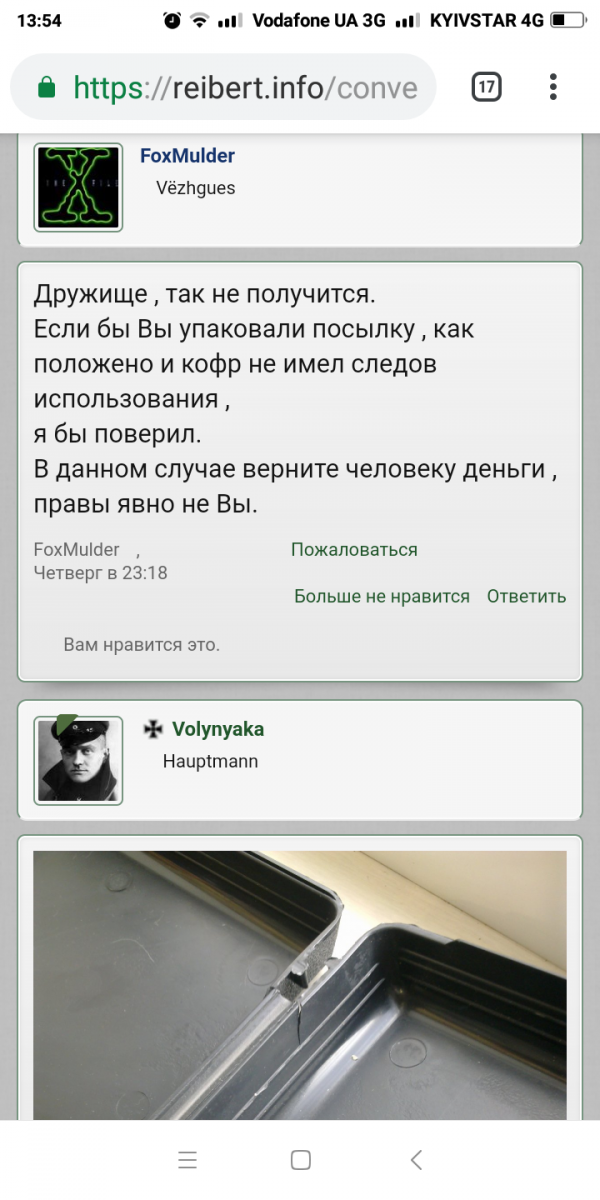600x1200 pixels.
Task: Open the attached photo in Volynyaka's post
Action: [x=300, y=985]
